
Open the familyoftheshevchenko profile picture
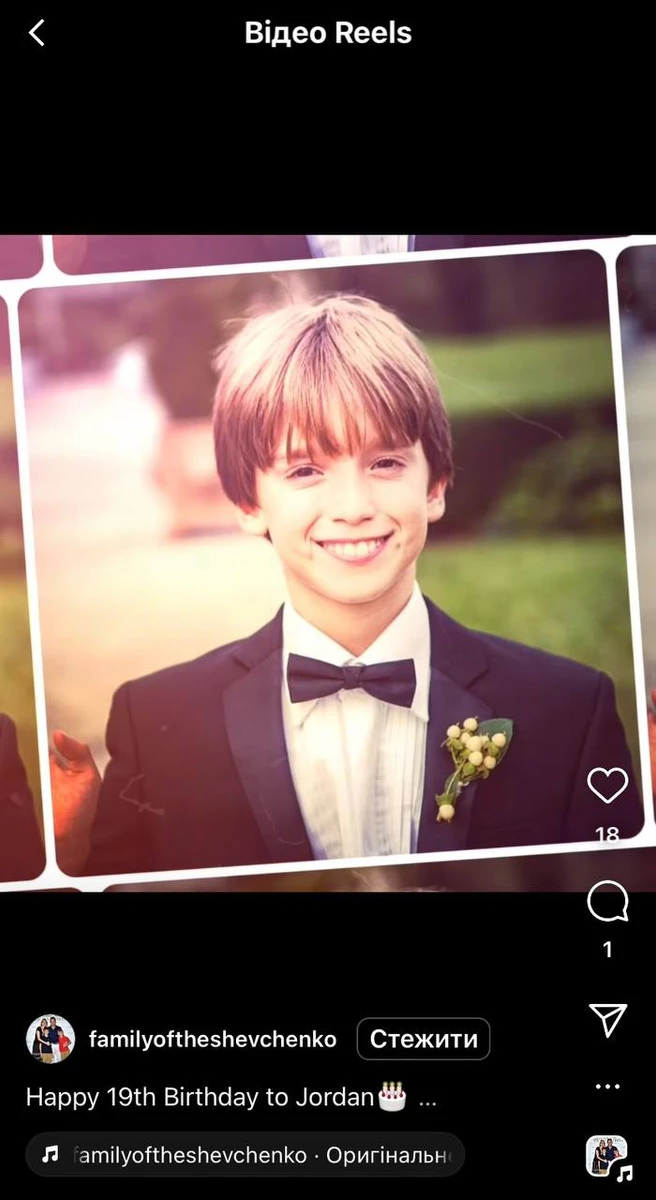point(50,1039)
